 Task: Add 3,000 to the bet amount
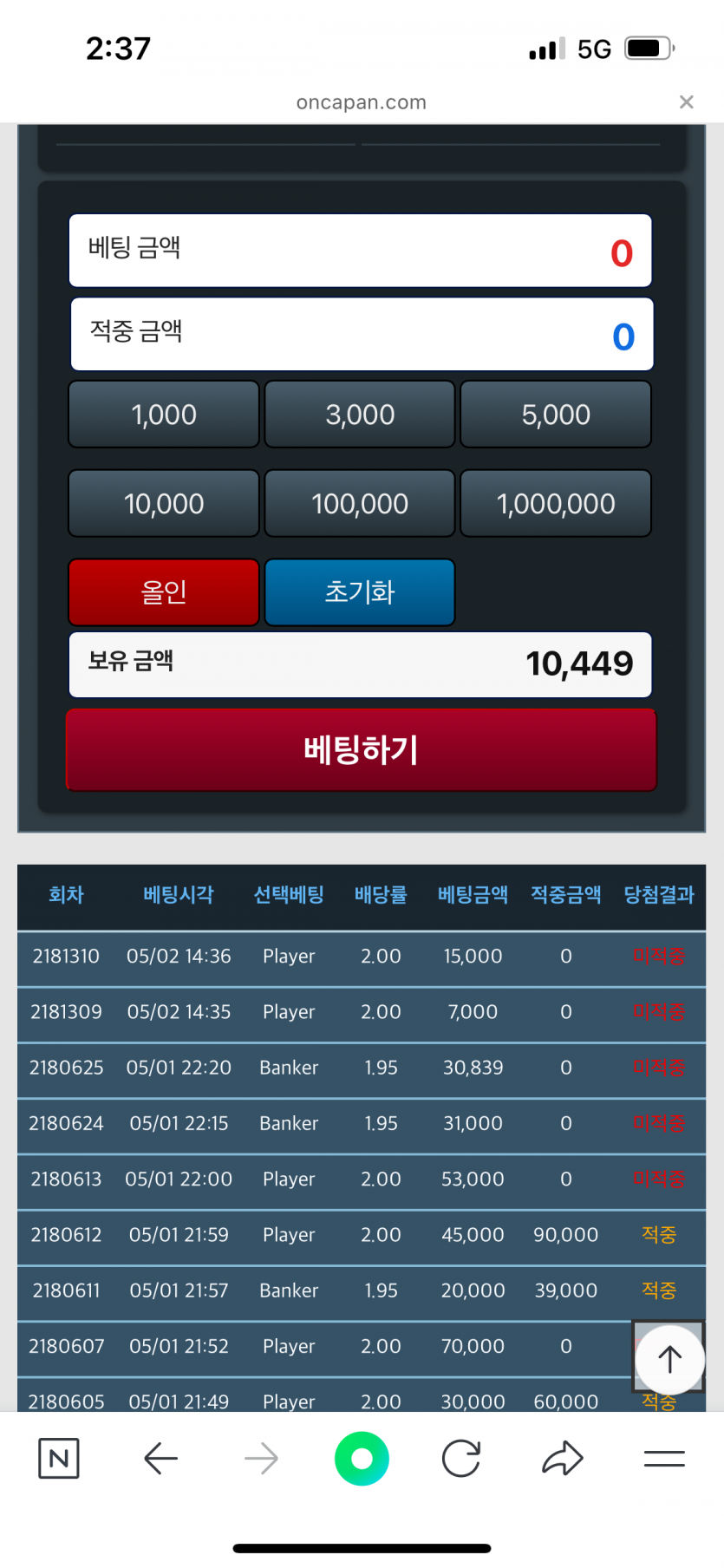360,415
